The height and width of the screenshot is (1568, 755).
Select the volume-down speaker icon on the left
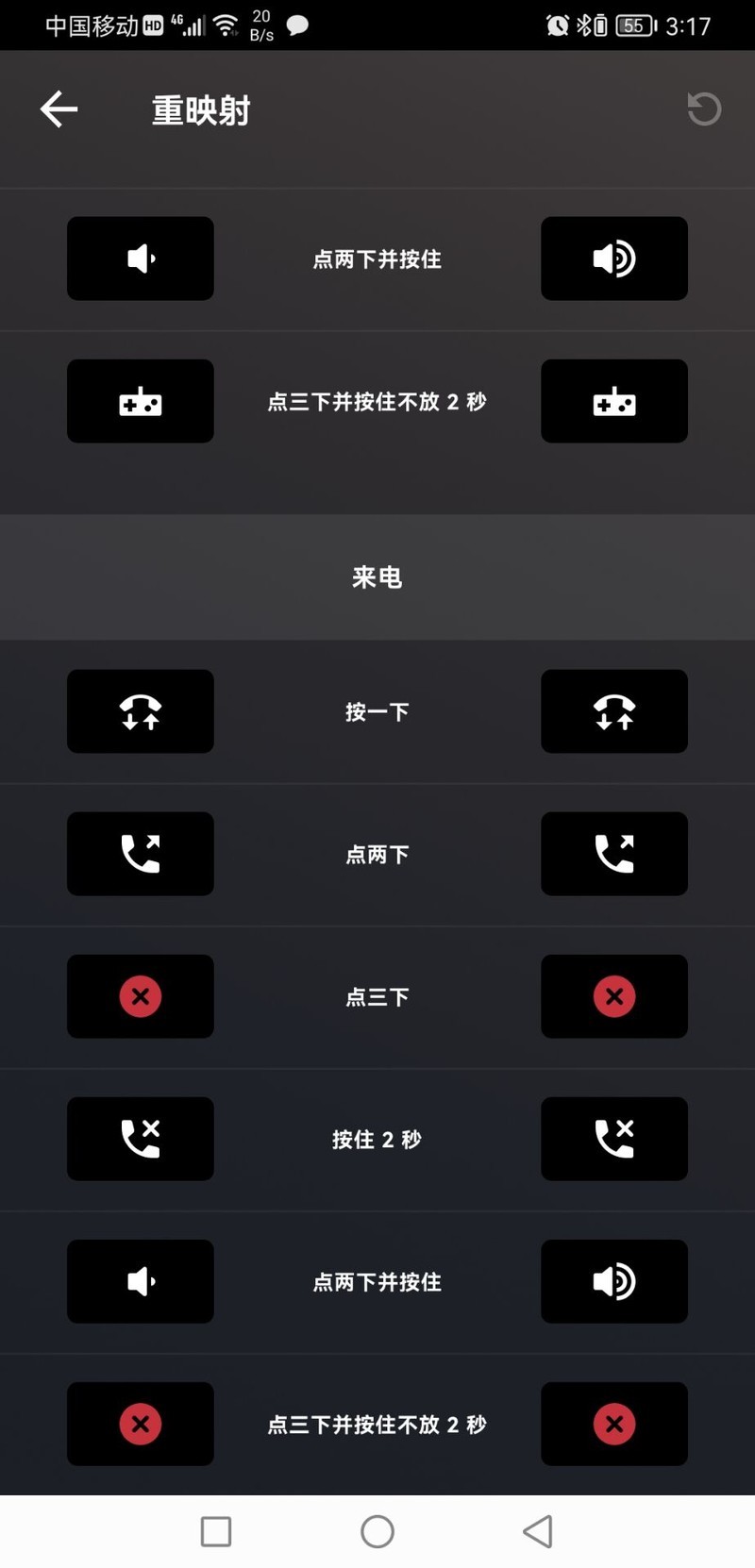pyautogui.click(x=140, y=259)
